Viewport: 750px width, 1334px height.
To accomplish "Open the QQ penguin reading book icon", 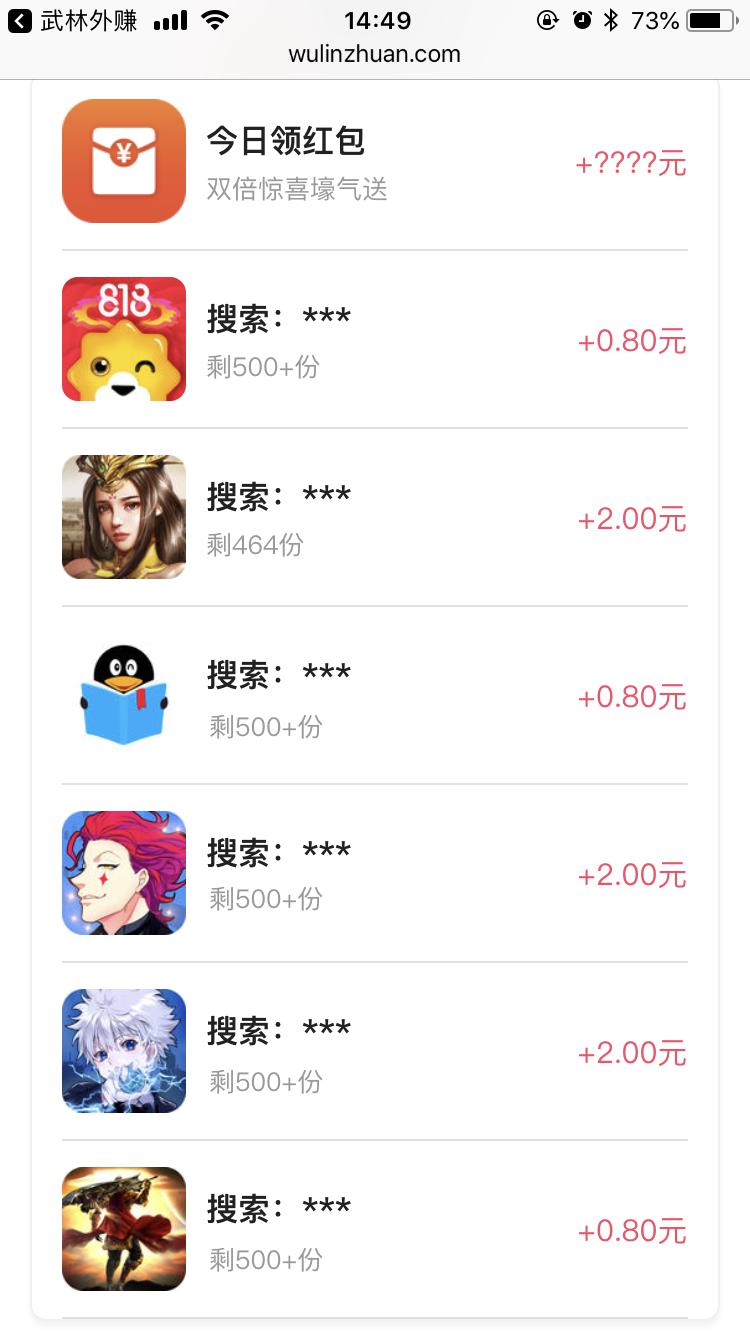I will (x=124, y=695).
